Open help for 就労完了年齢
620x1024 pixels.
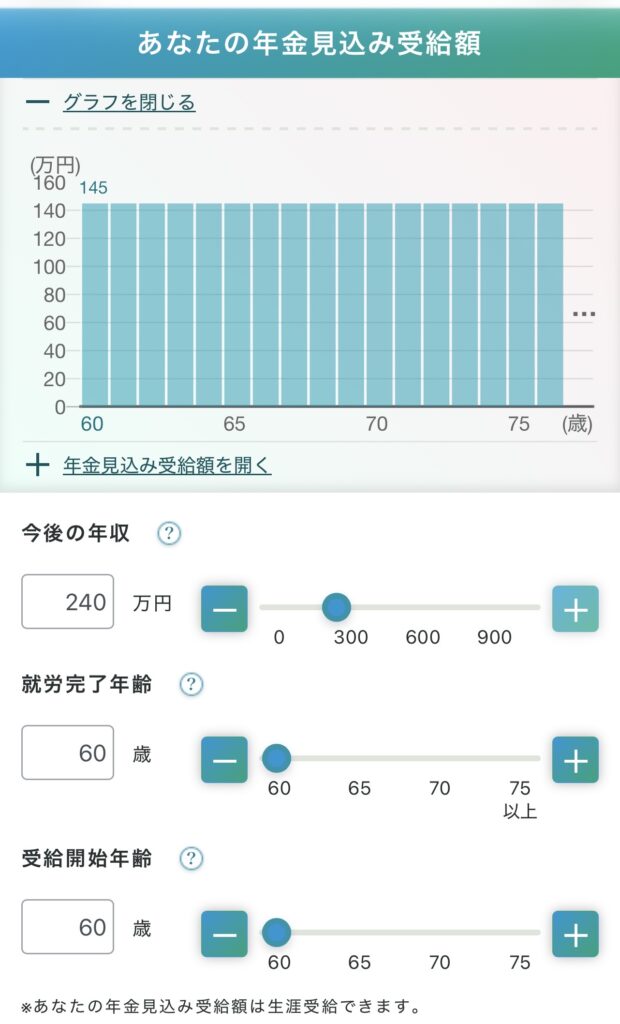point(191,685)
